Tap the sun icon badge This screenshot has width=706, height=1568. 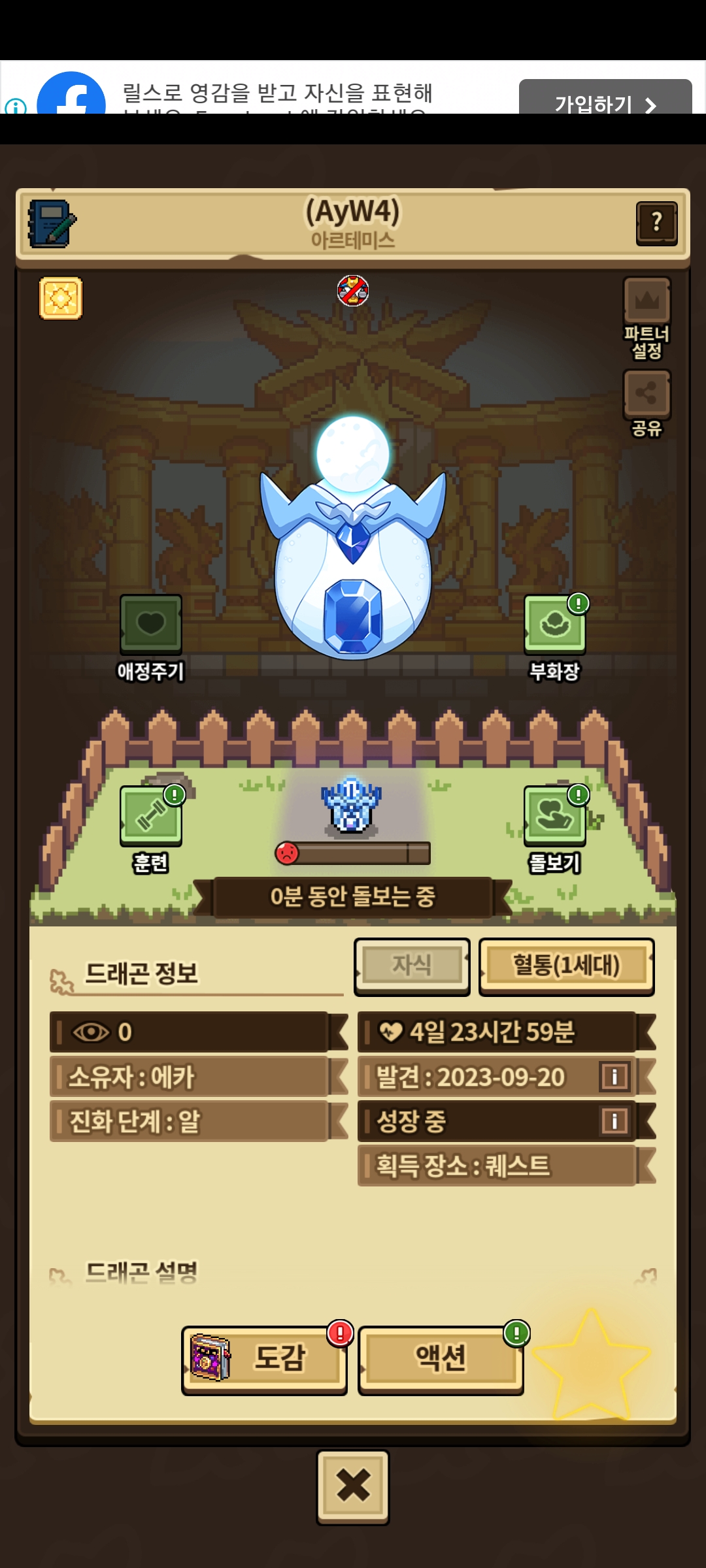tap(61, 299)
